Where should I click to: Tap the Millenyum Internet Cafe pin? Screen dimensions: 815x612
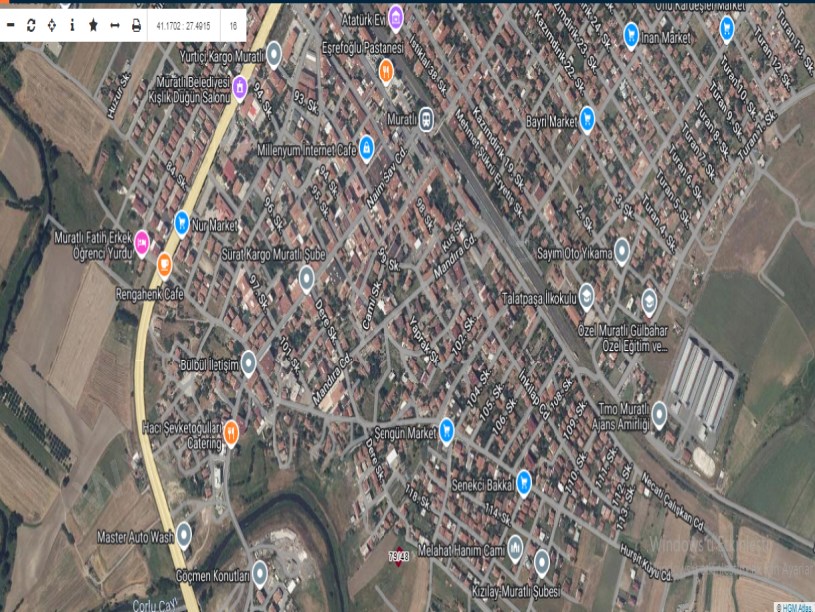367,146
